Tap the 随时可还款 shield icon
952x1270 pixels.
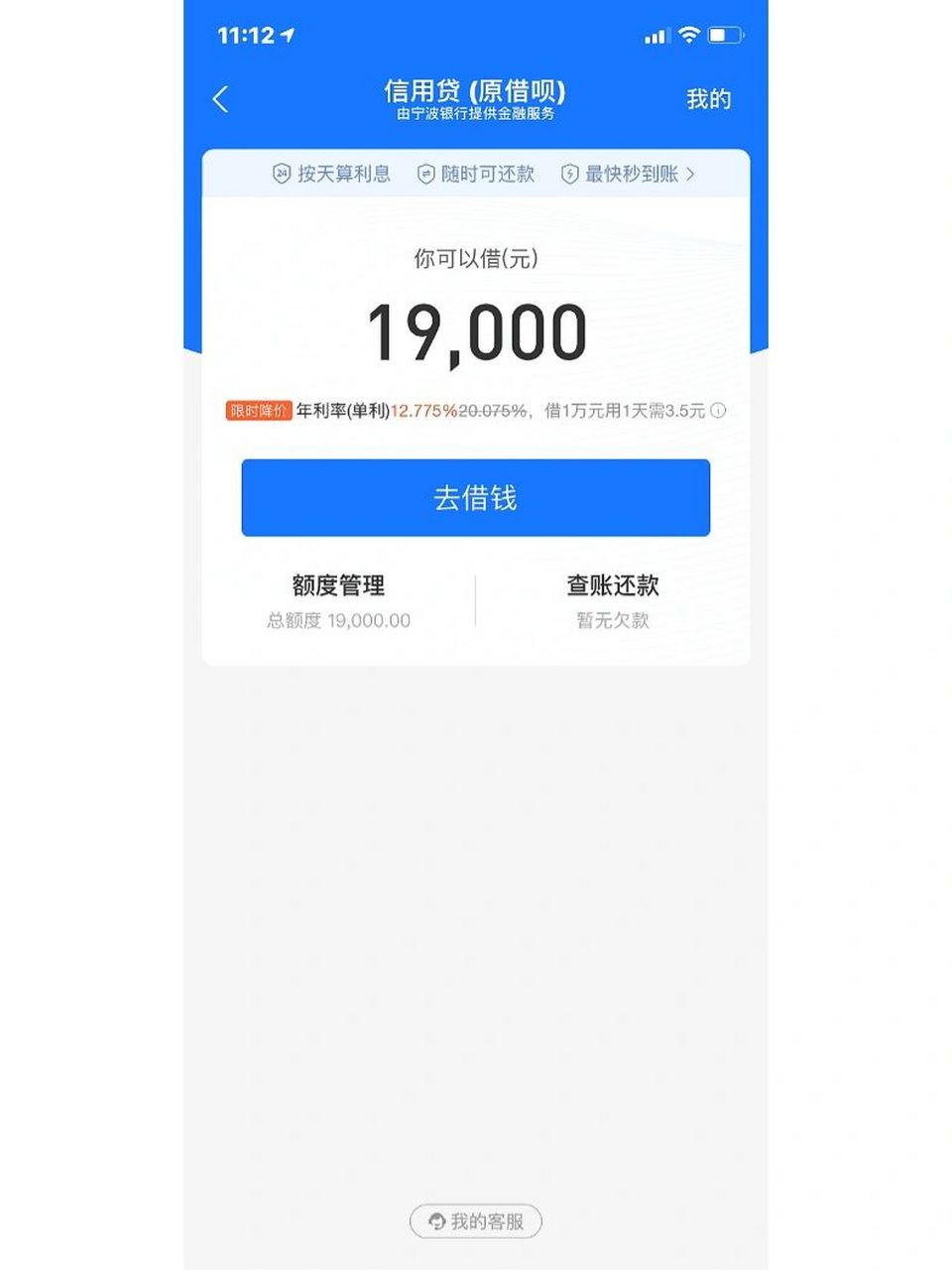(x=424, y=173)
